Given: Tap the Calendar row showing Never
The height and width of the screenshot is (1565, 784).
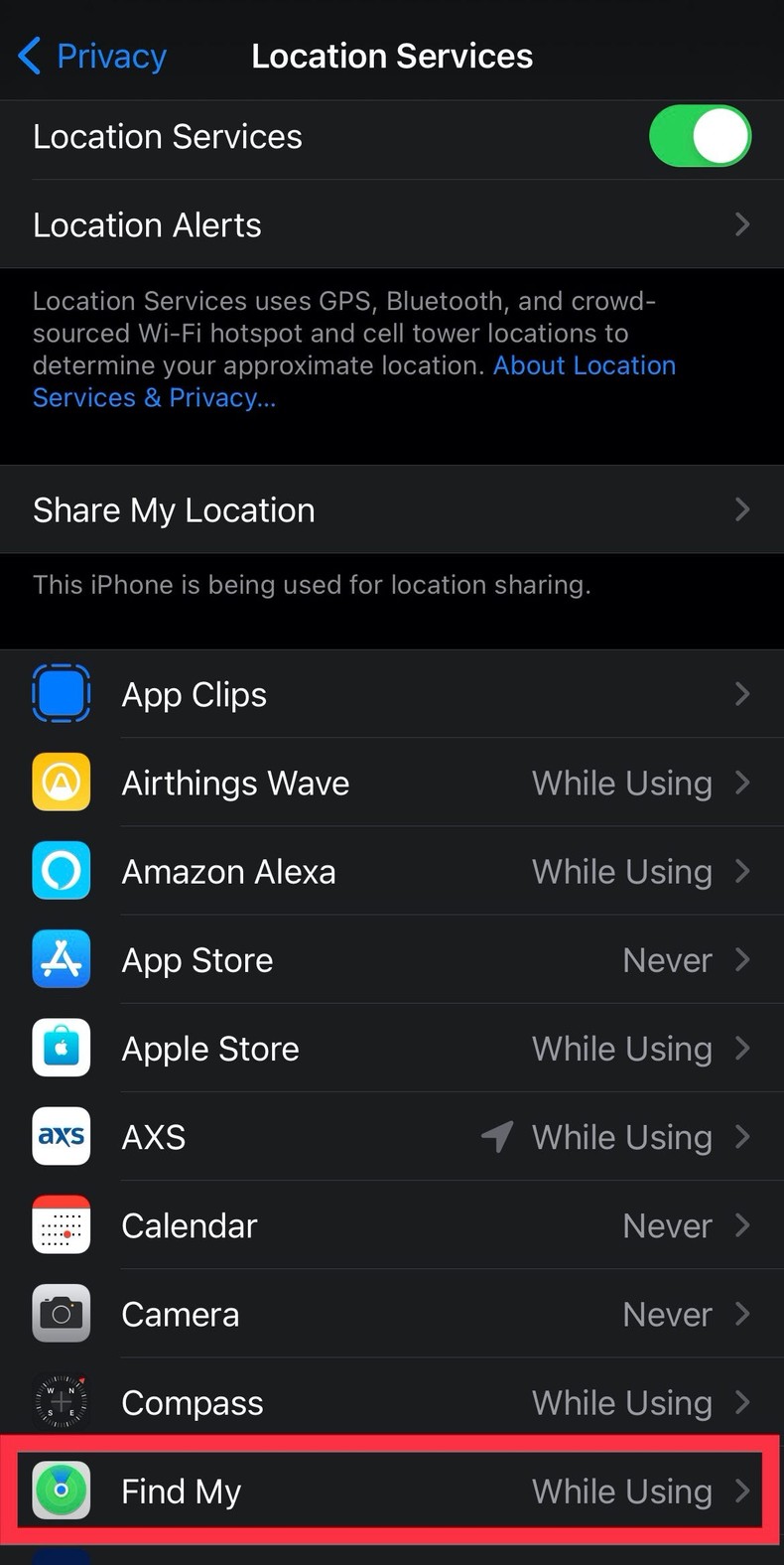Looking at the screenshot, I should coord(392,1224).
